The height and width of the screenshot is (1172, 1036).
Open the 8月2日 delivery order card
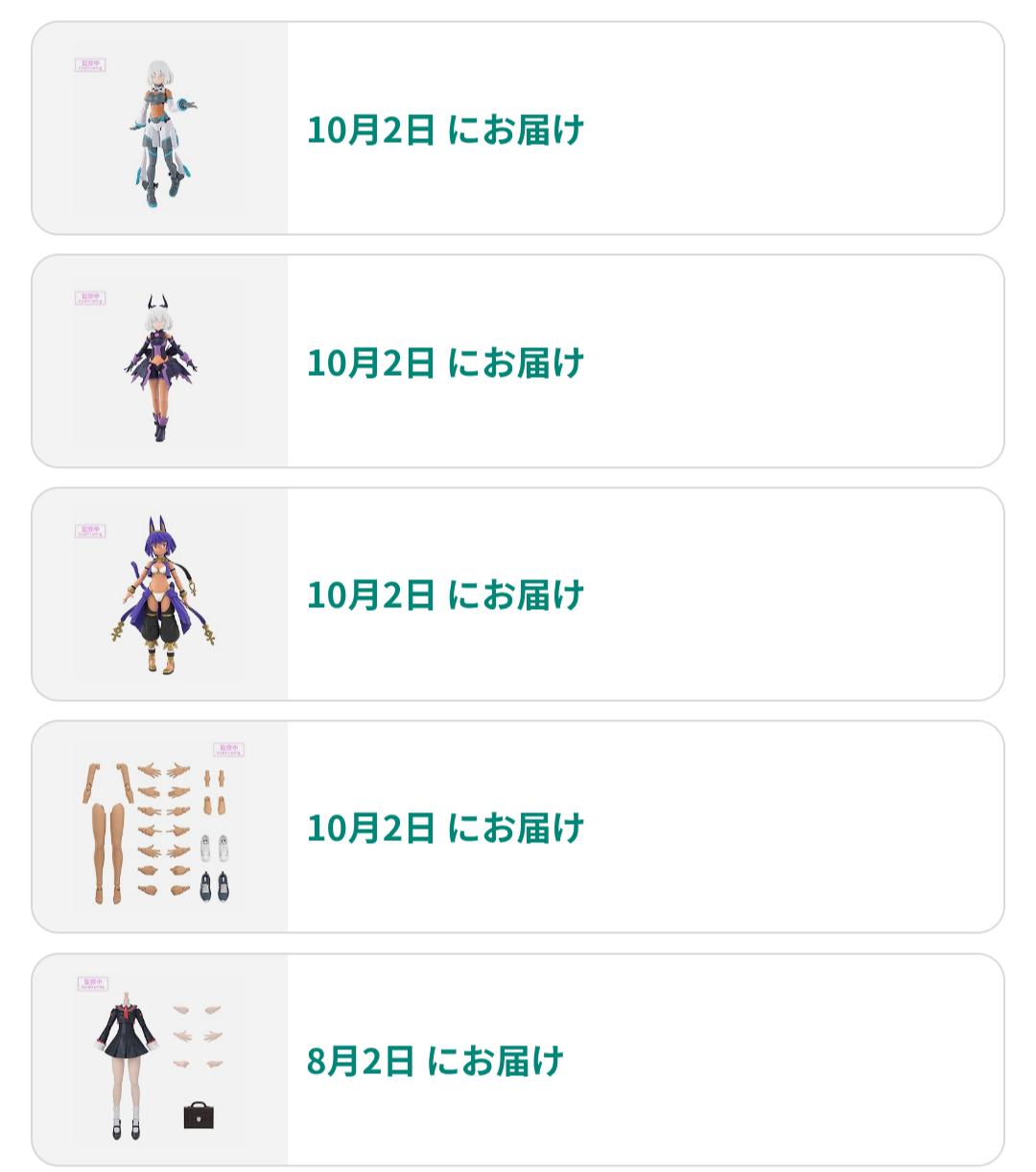[518, 1060]
